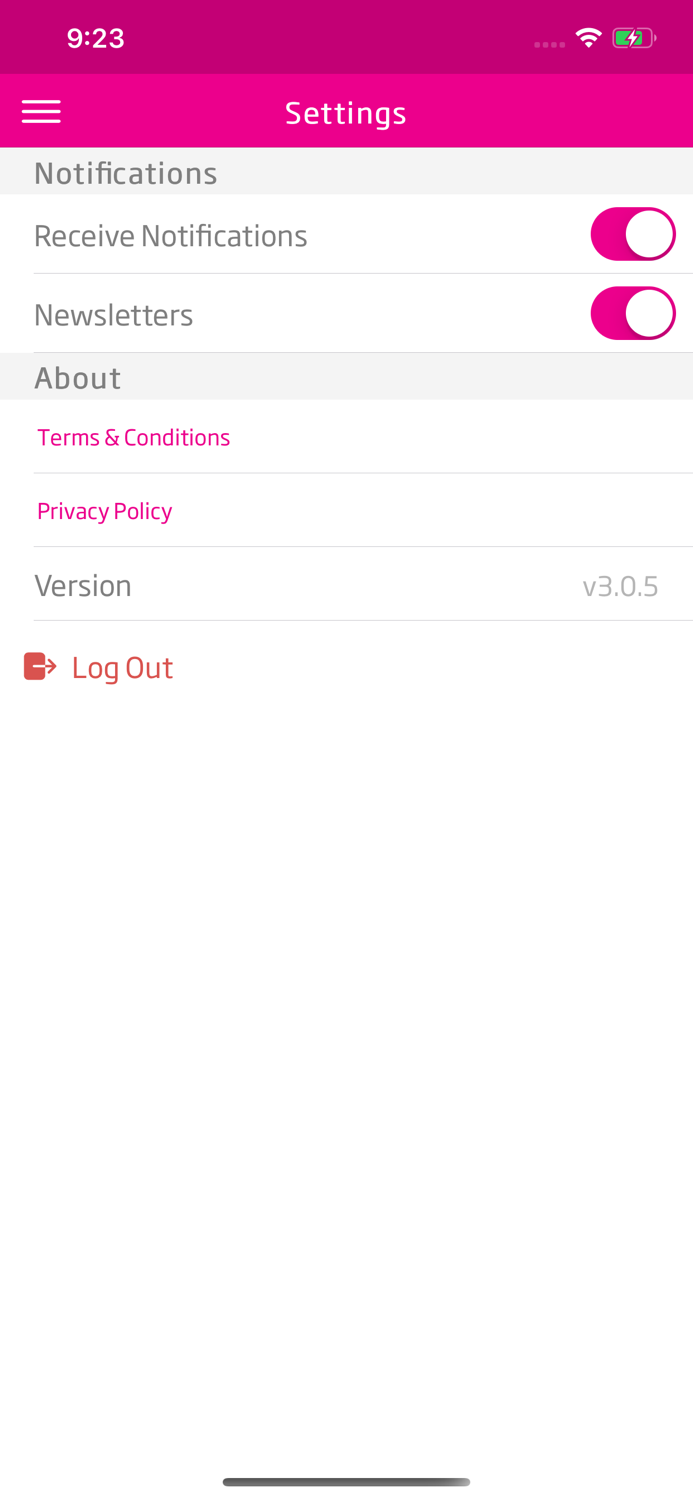Disable the Newsletters toggle
Image resolution: width=693 pixels, height=1500 pixels.
(632, 314)
